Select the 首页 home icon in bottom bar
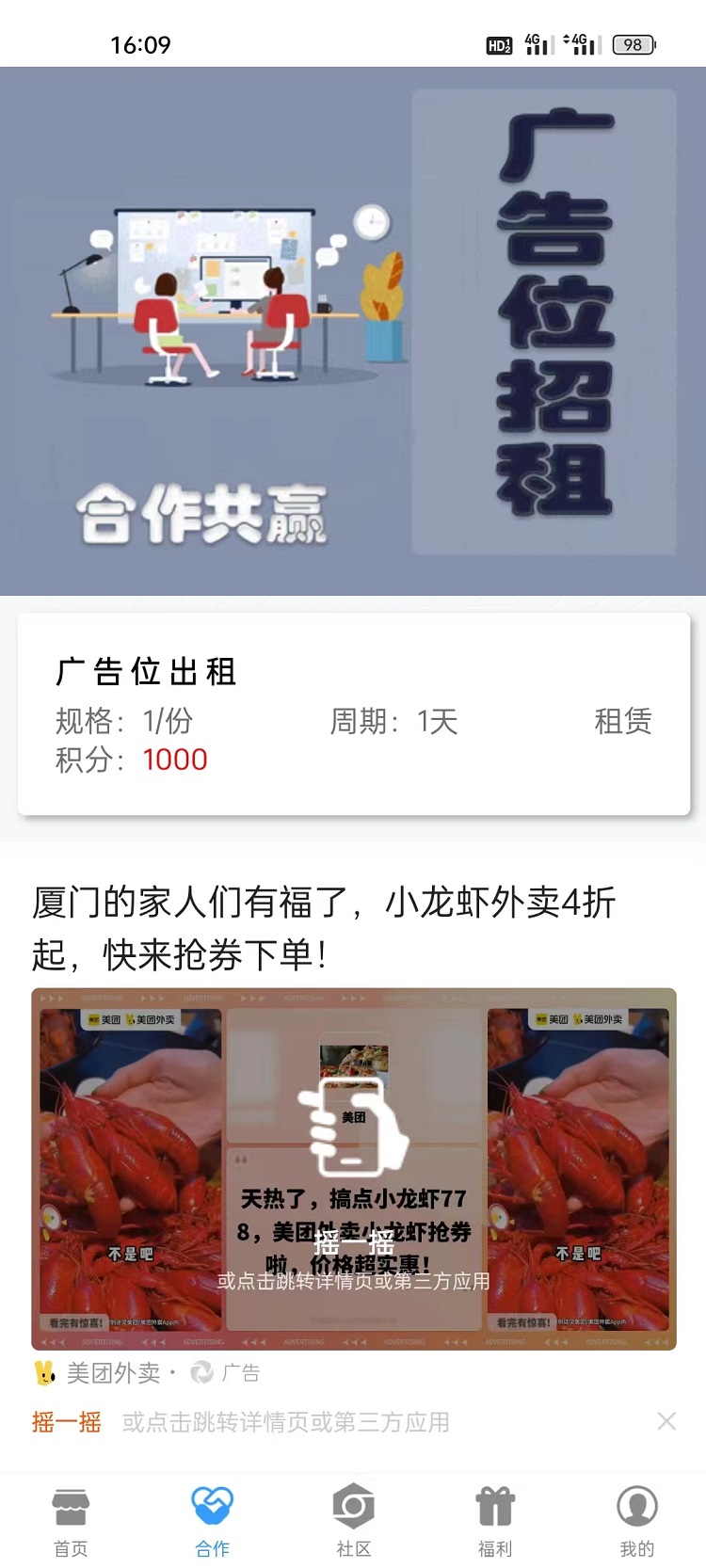 point(71,1508)
